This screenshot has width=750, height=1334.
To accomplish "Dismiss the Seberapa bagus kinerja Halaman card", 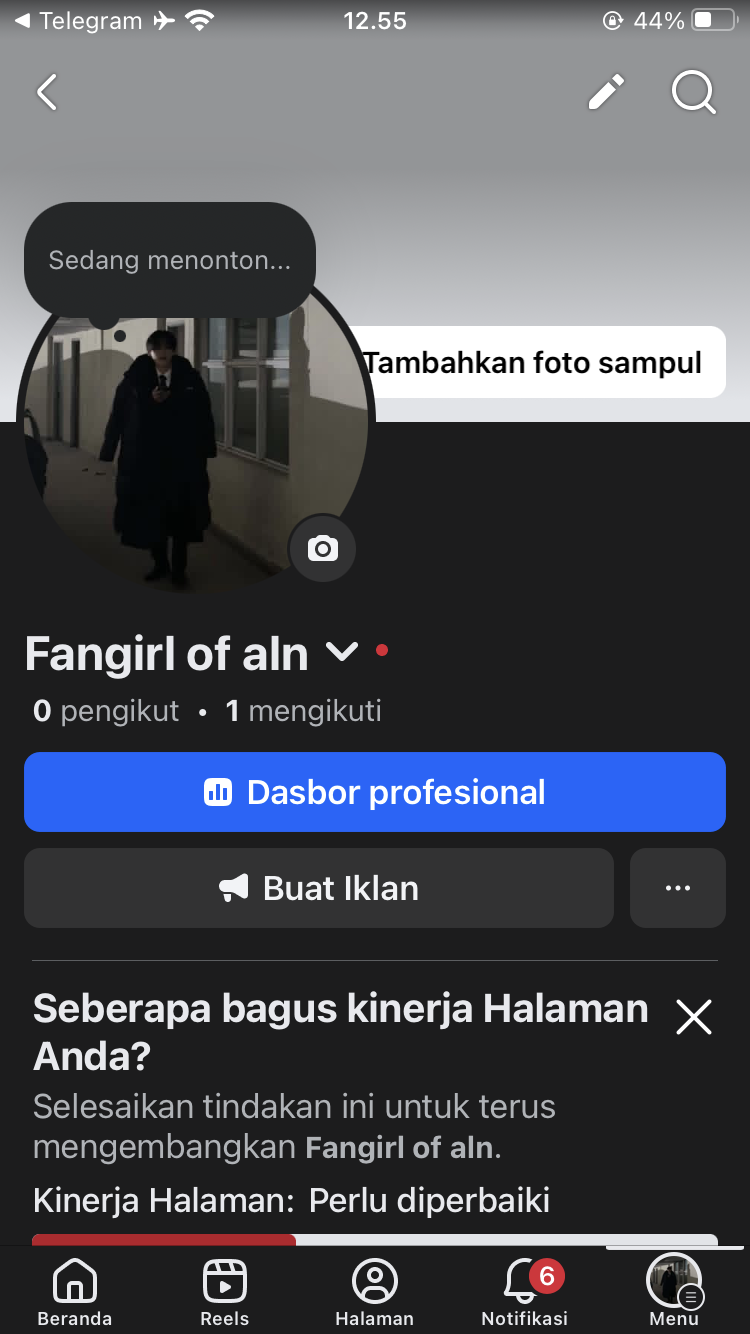I will pos(693,1018).
